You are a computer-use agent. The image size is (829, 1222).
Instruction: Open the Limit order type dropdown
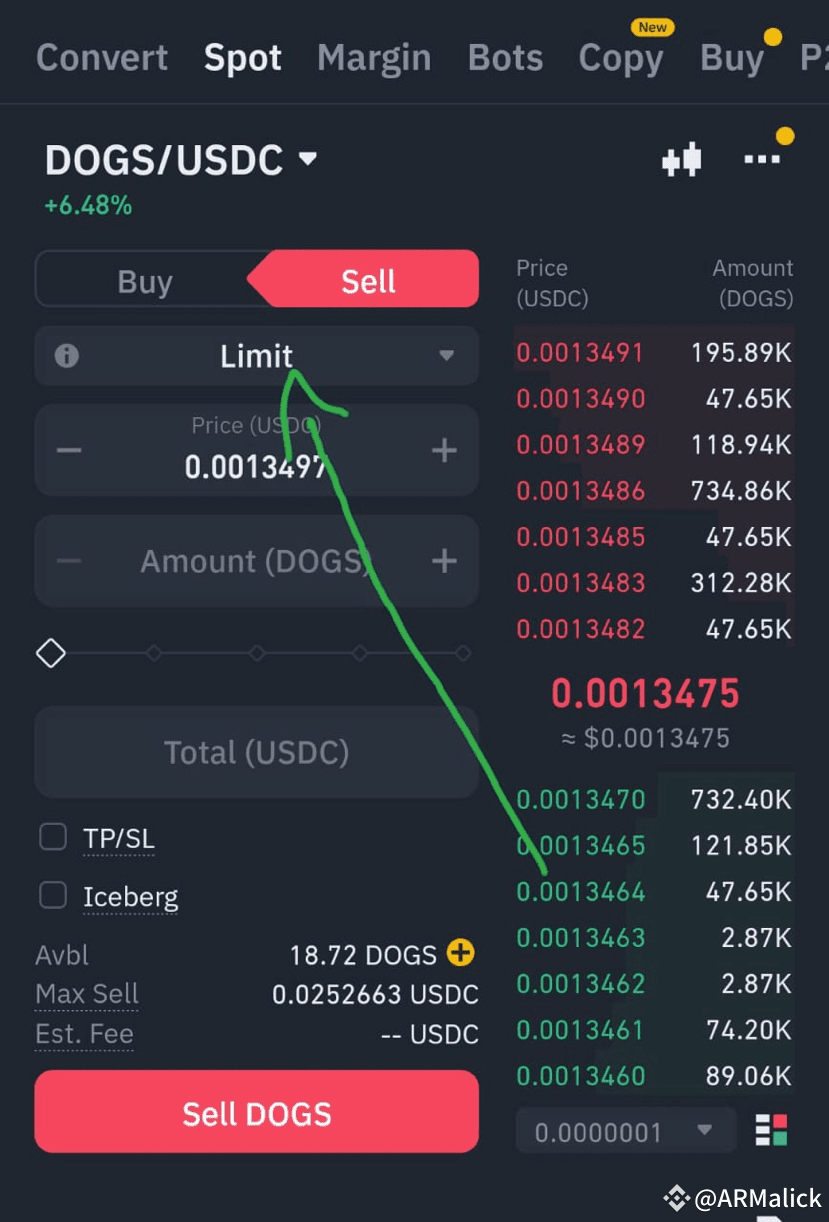pyautogui.click(x=256, y=356)
